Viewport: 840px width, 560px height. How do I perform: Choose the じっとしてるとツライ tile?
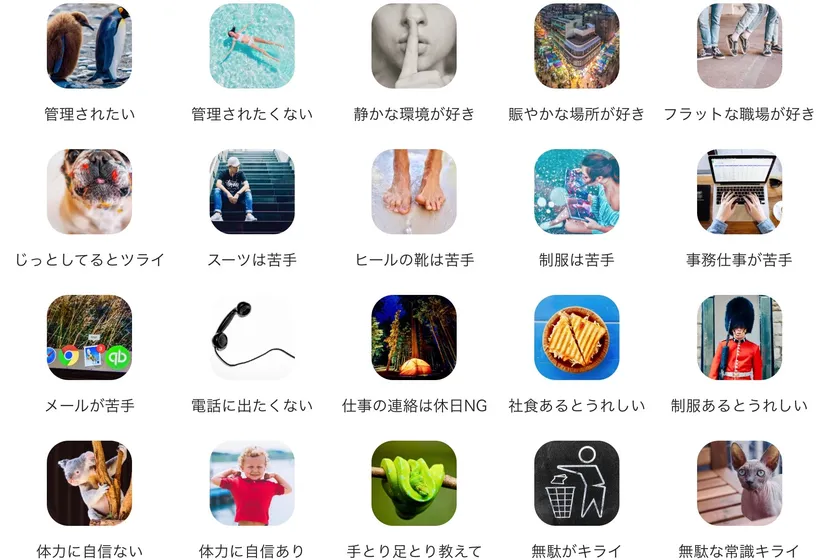pyautogui.click(x=89, y=192)
